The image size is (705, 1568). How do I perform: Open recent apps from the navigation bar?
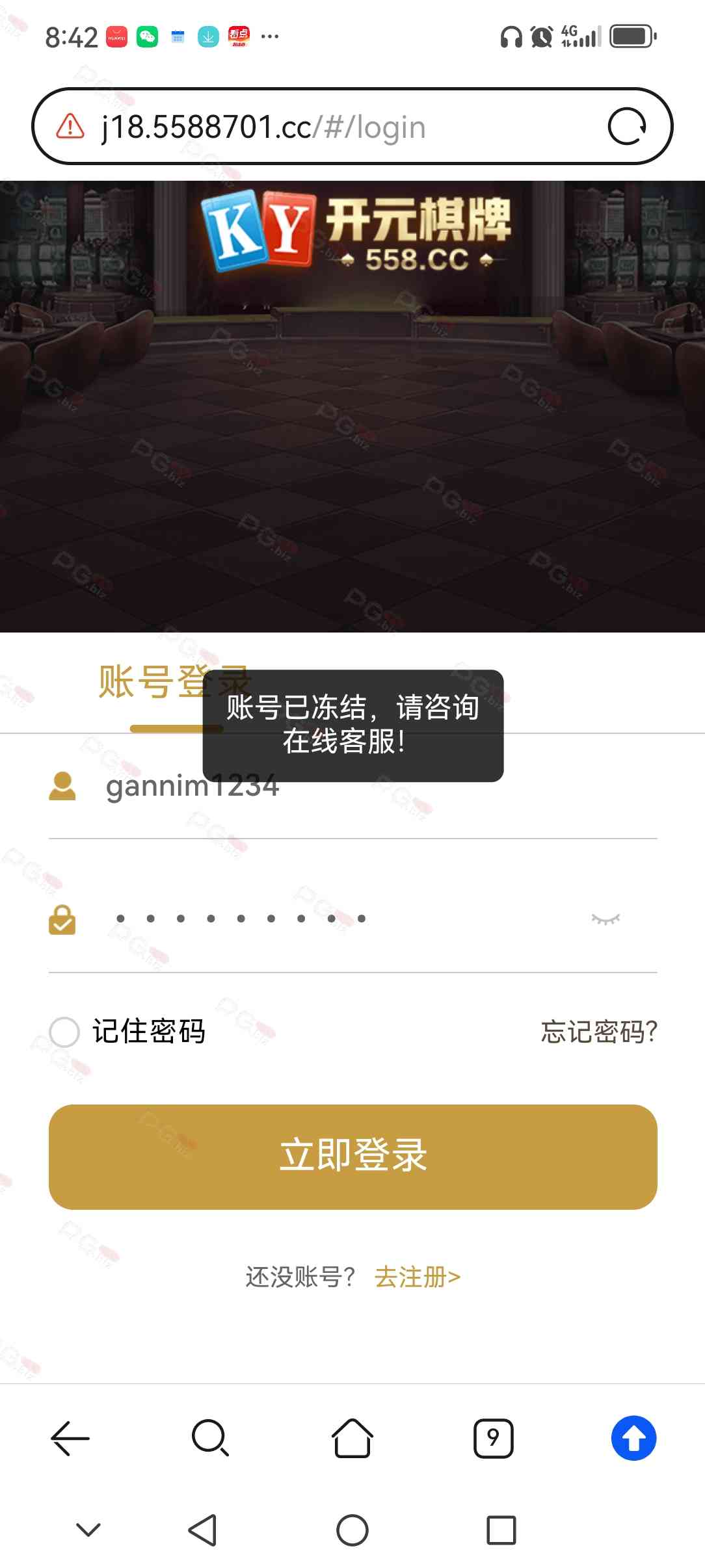(x=501, y=1530)
